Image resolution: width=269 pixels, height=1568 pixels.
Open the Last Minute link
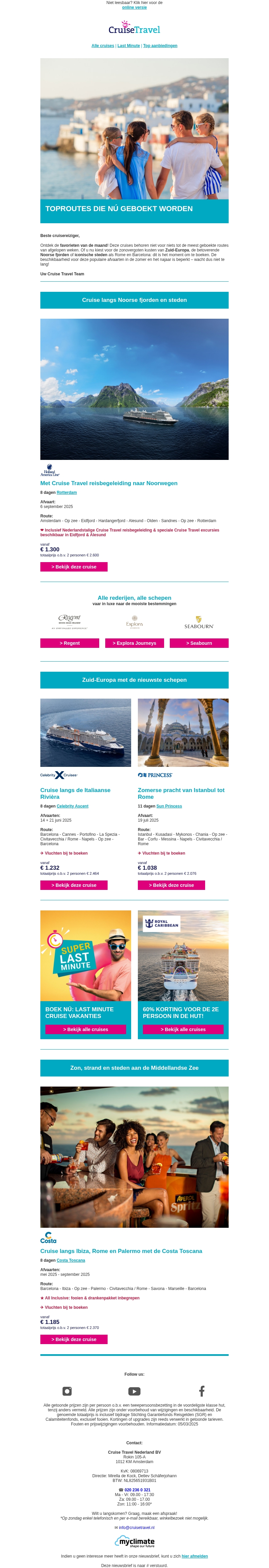(128, 46)
